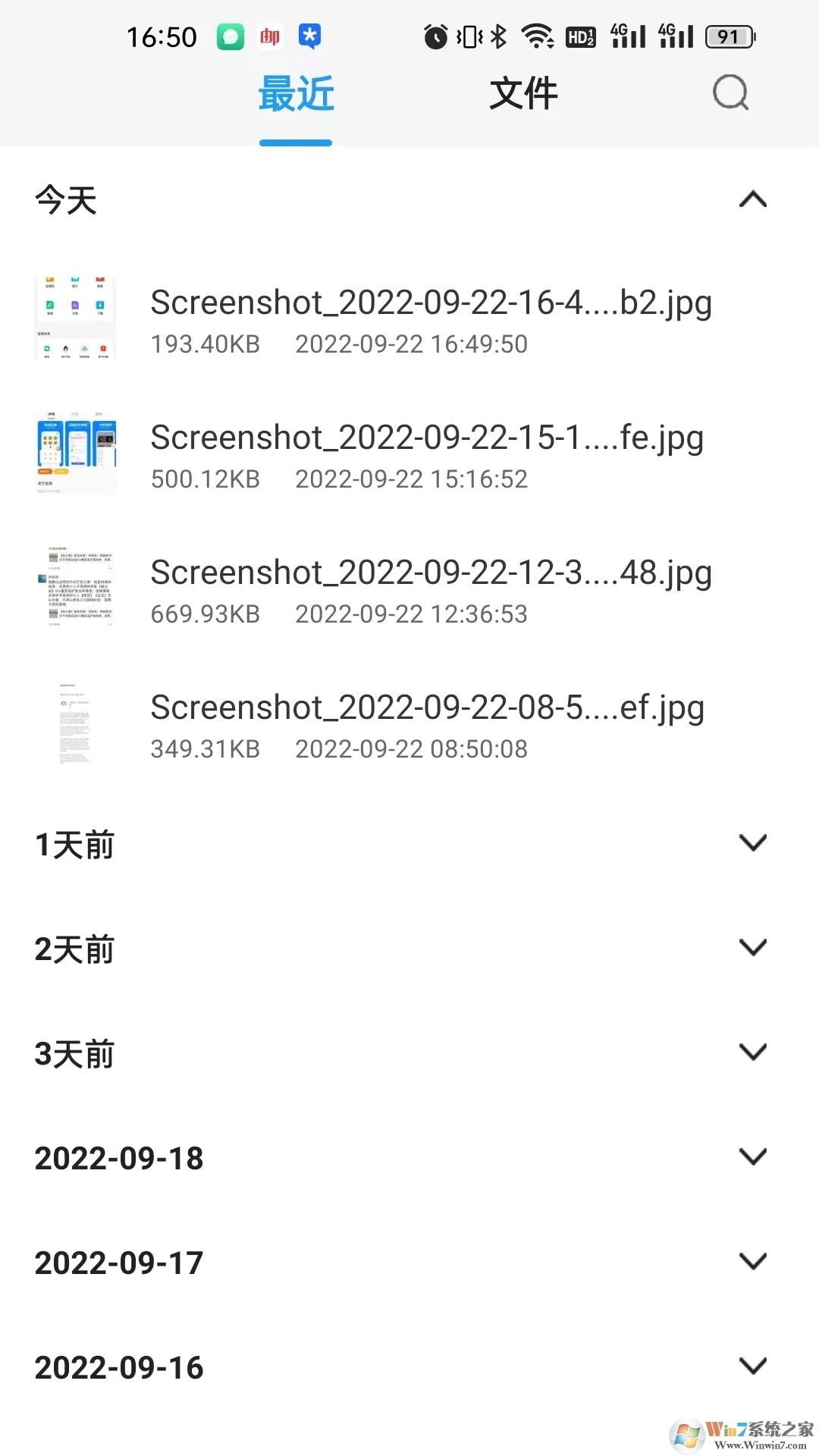
Task: Click the red mail notification icon
Action: coord(271,35)
